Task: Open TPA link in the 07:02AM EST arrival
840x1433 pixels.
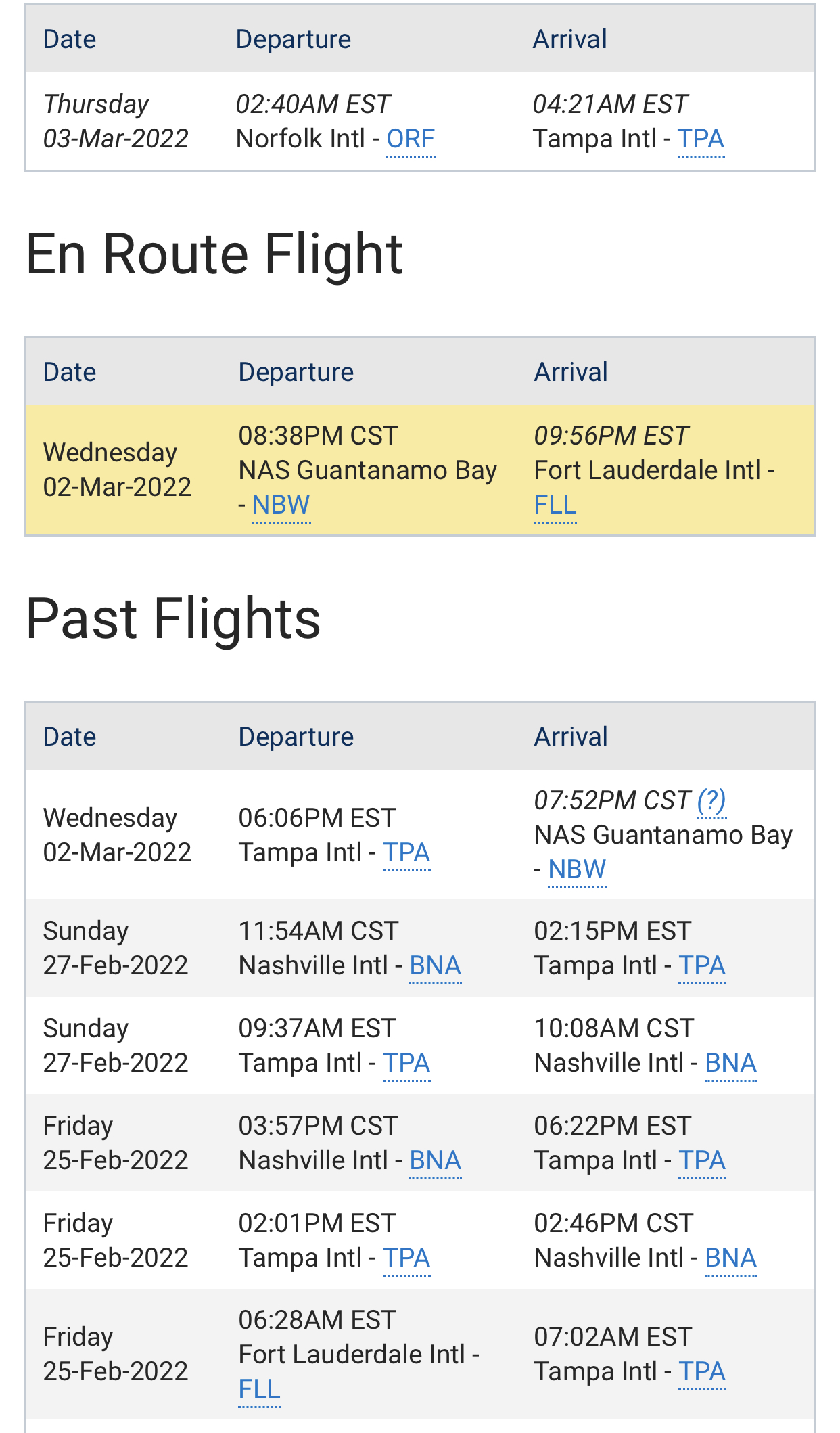Action: point(702,1372)
